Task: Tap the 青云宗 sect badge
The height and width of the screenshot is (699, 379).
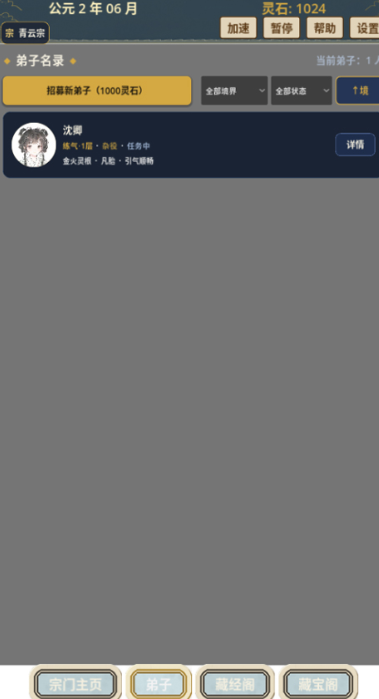Action: click(x=25, y=33)
